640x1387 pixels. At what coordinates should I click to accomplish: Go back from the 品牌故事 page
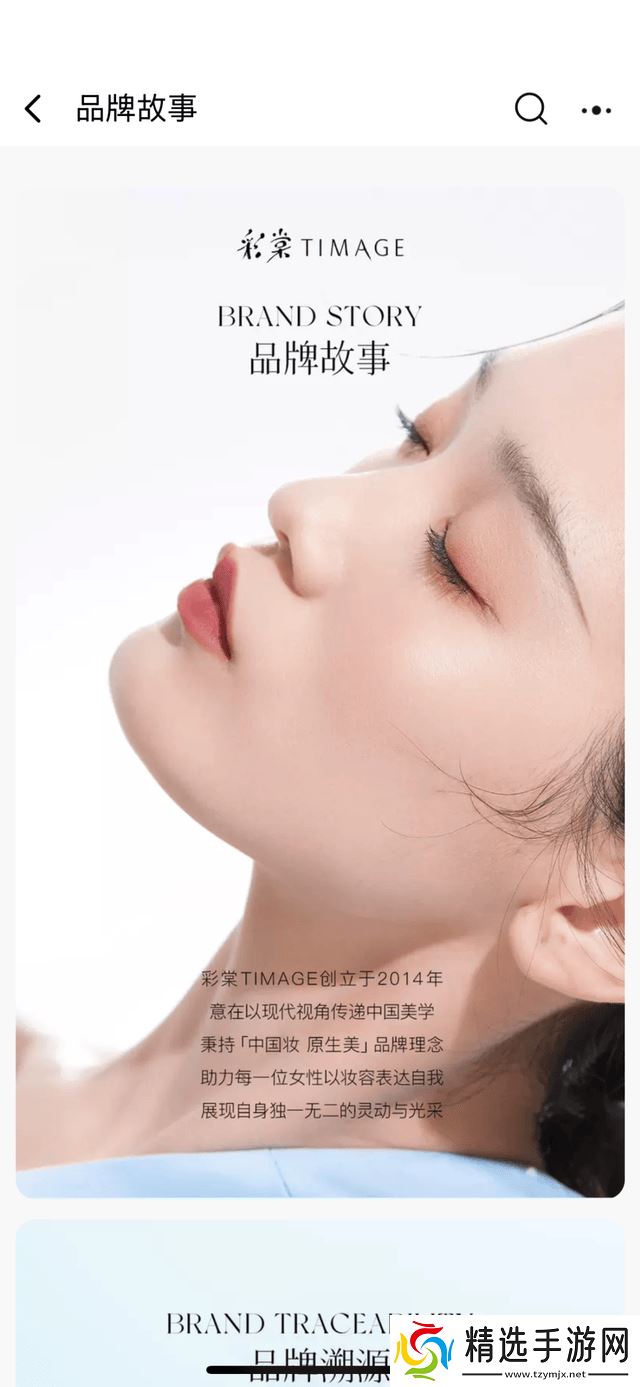33,109
